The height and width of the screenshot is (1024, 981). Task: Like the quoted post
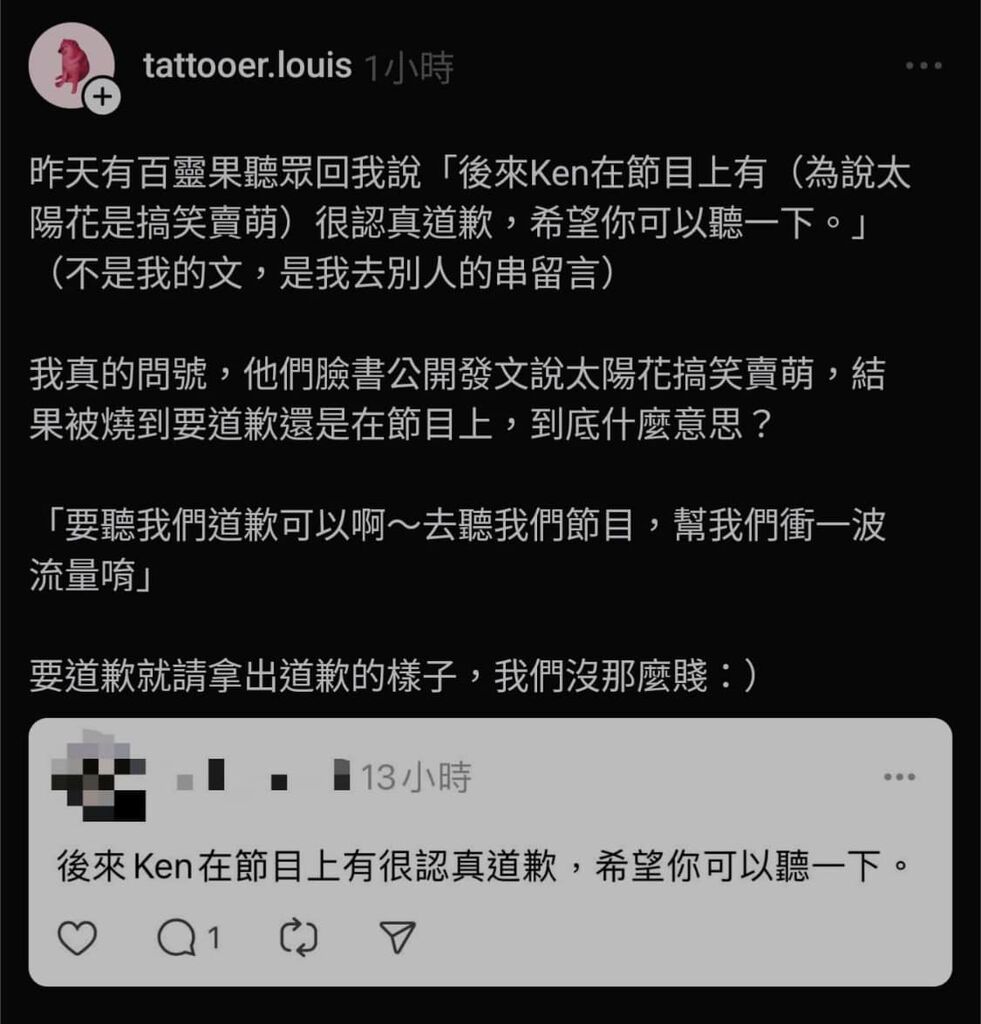click(77, 937)
